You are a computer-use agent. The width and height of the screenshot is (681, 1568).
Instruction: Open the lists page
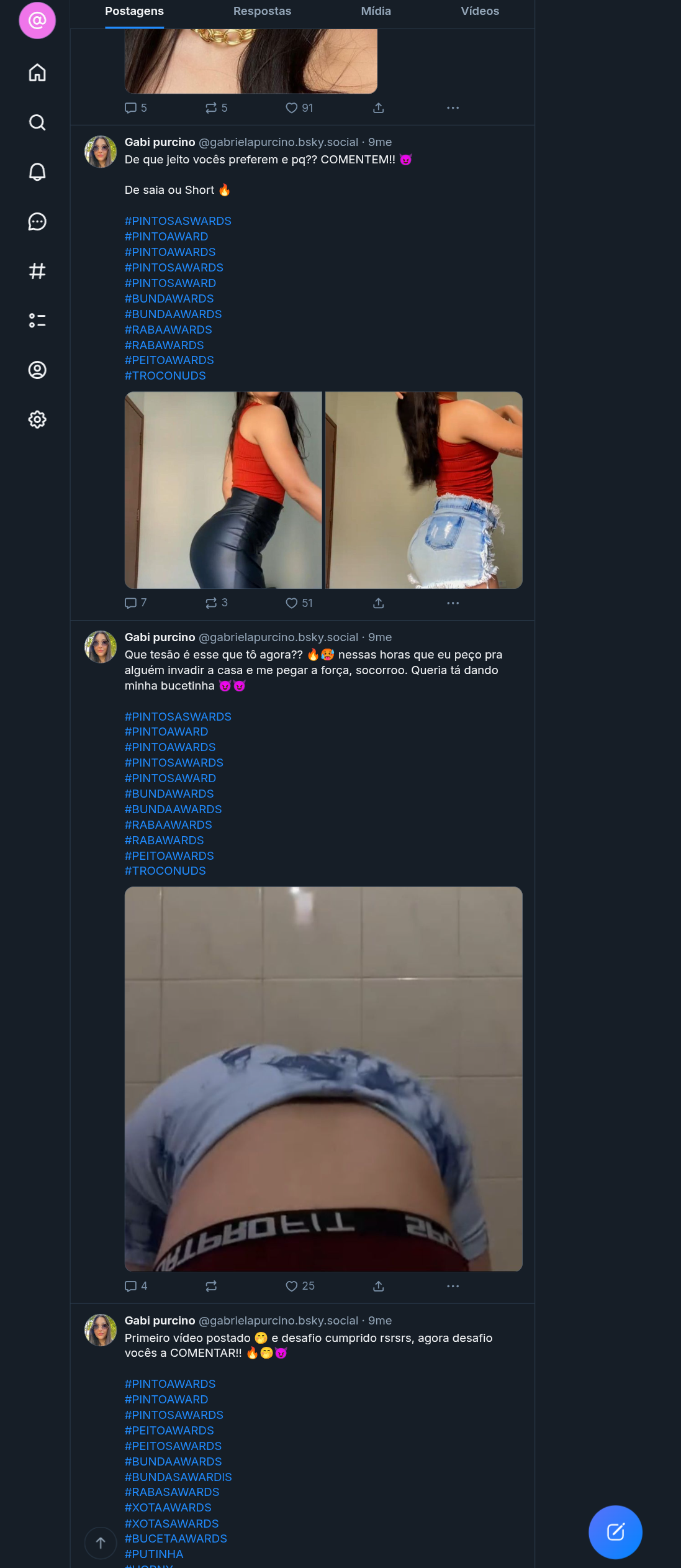click(37, 321)
